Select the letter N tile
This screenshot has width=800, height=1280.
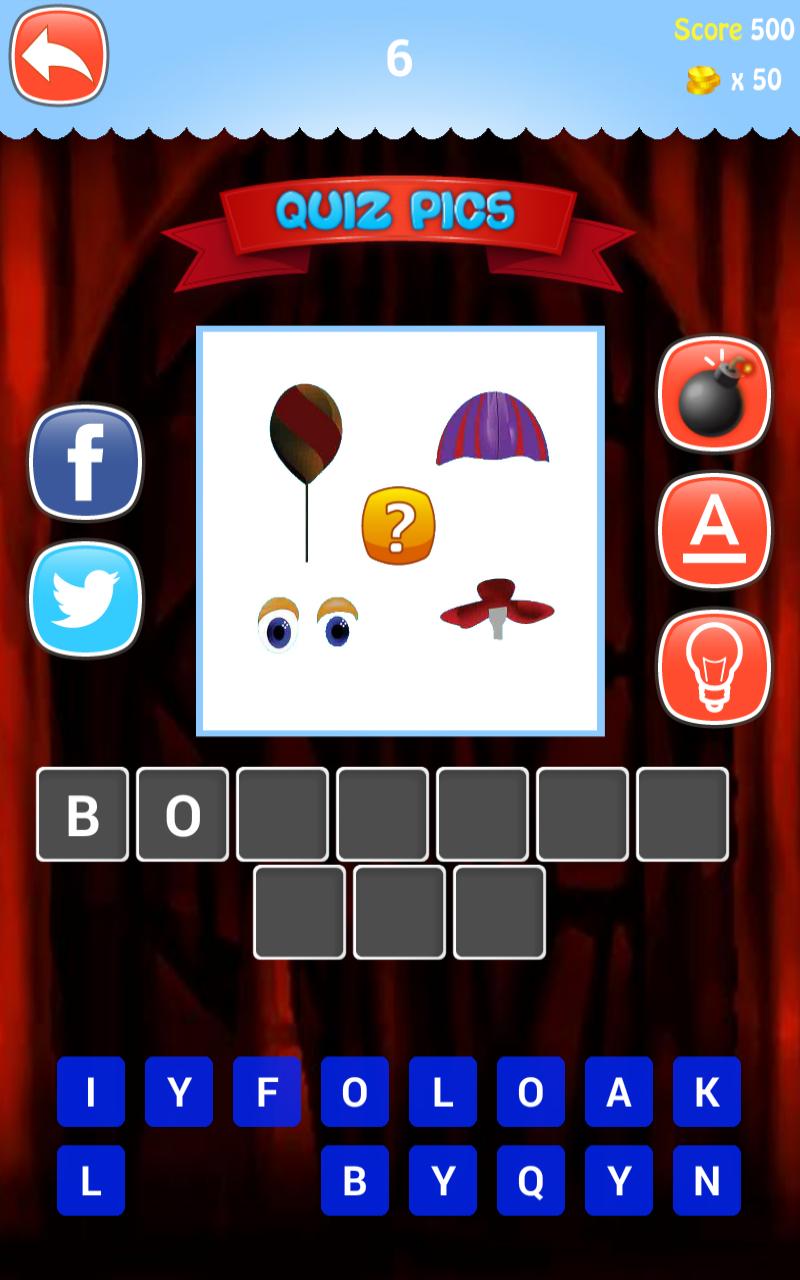pyautogui.click(x=707, y=1180)
